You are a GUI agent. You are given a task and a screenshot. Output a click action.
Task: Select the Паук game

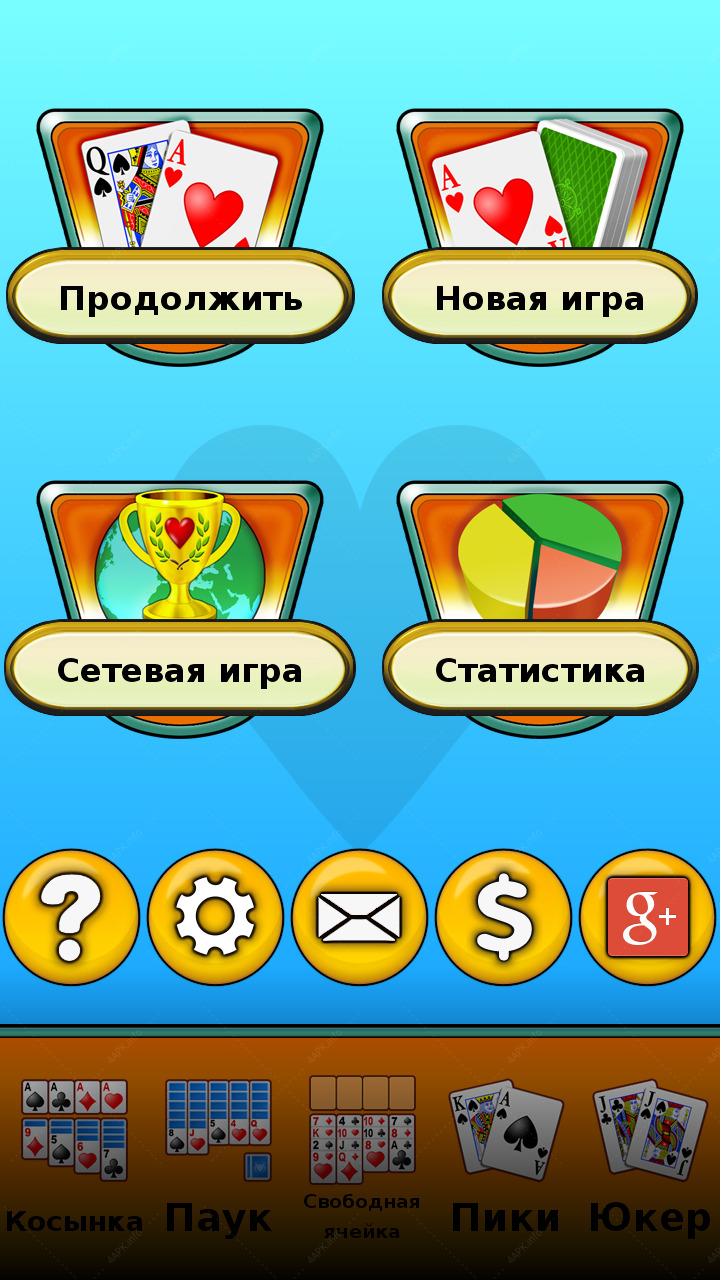(218, 1157)
